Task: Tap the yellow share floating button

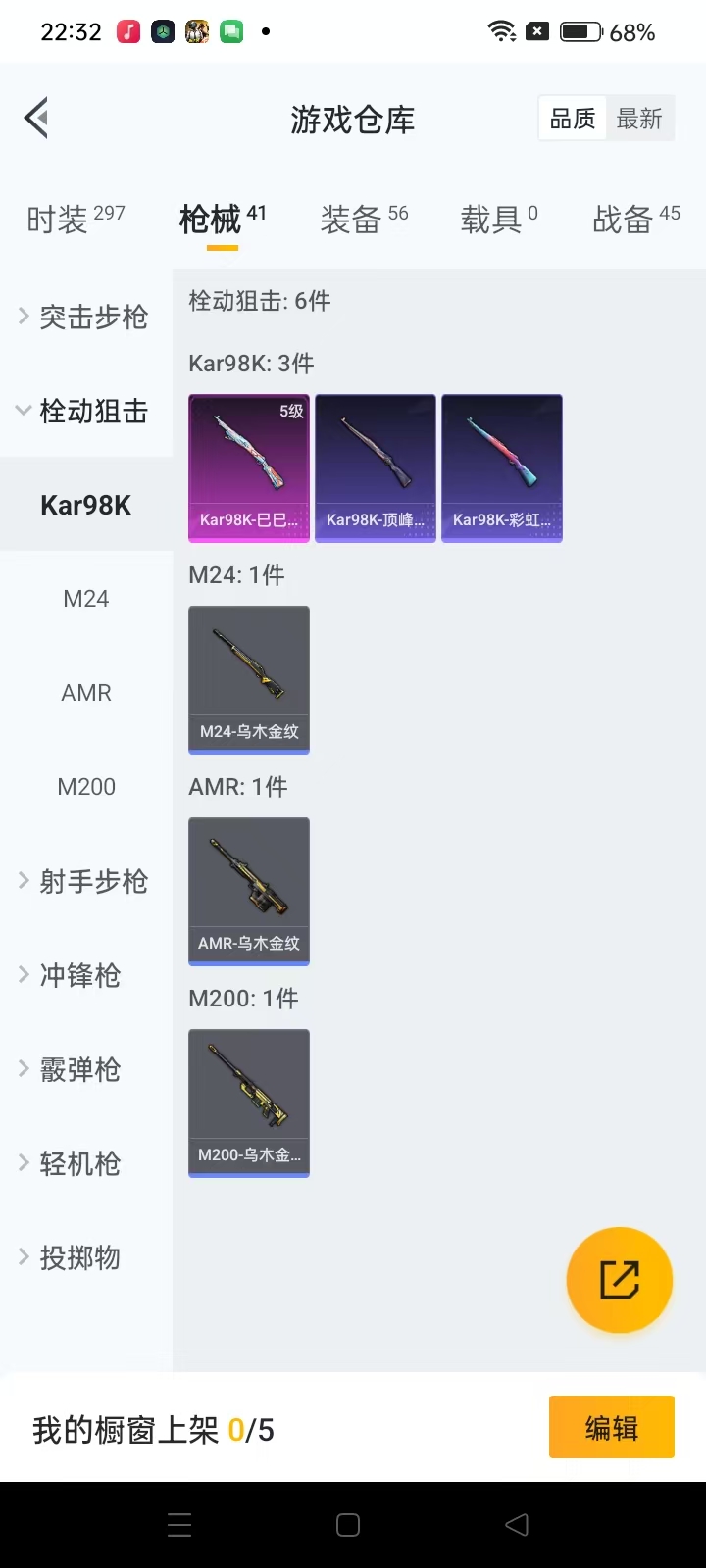Action: point(620,1280)
